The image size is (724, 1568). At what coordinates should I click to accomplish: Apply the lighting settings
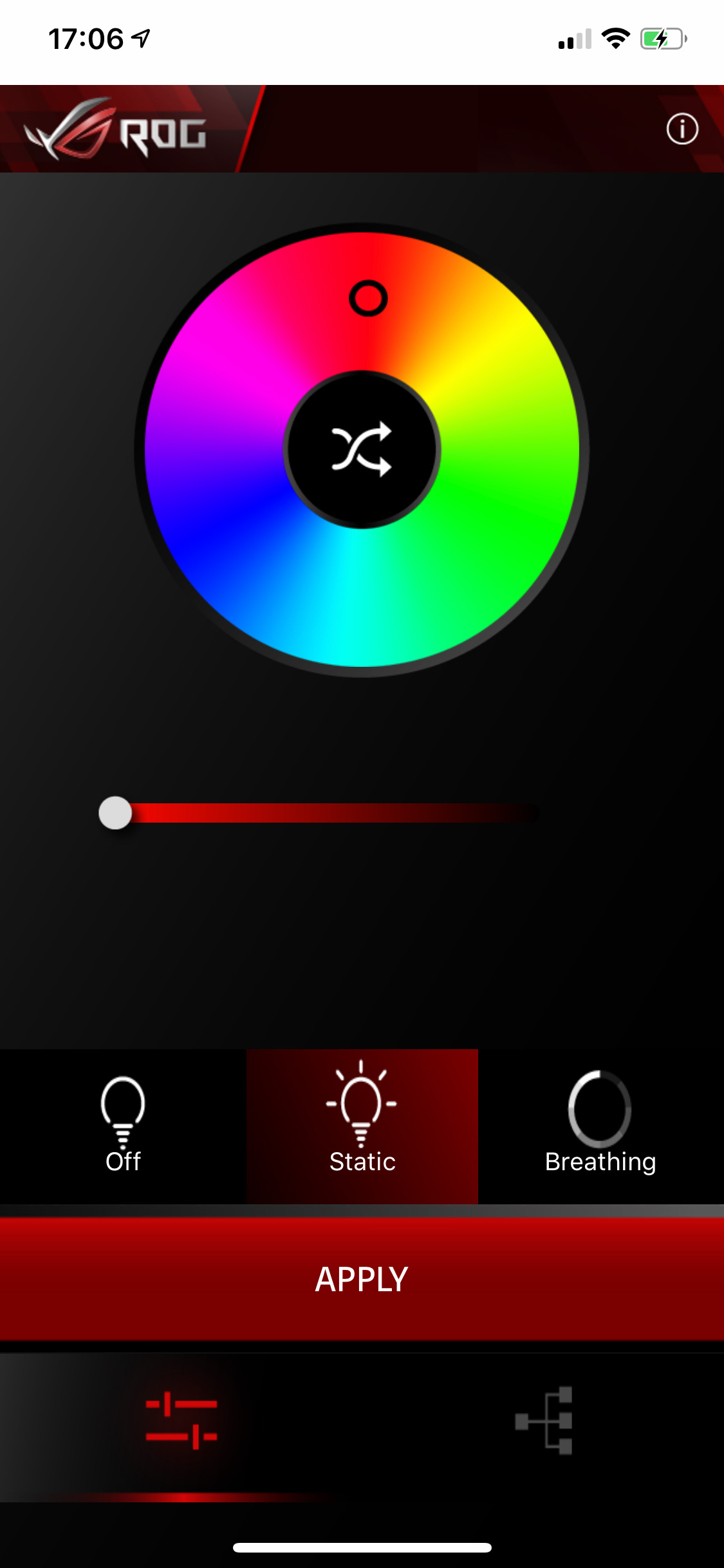(x=362, y=1279)
